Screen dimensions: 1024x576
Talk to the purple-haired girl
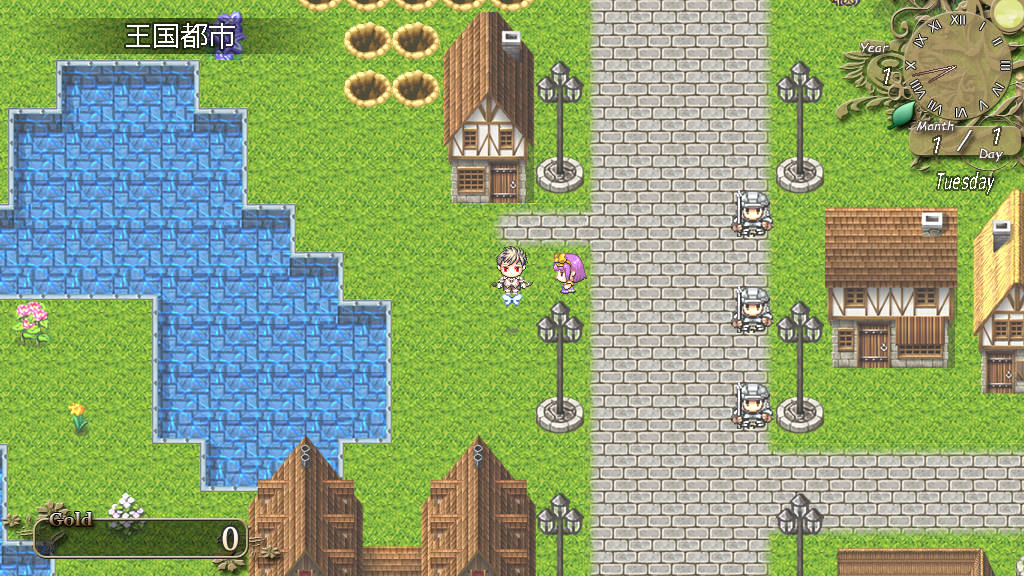click(566, 271)
